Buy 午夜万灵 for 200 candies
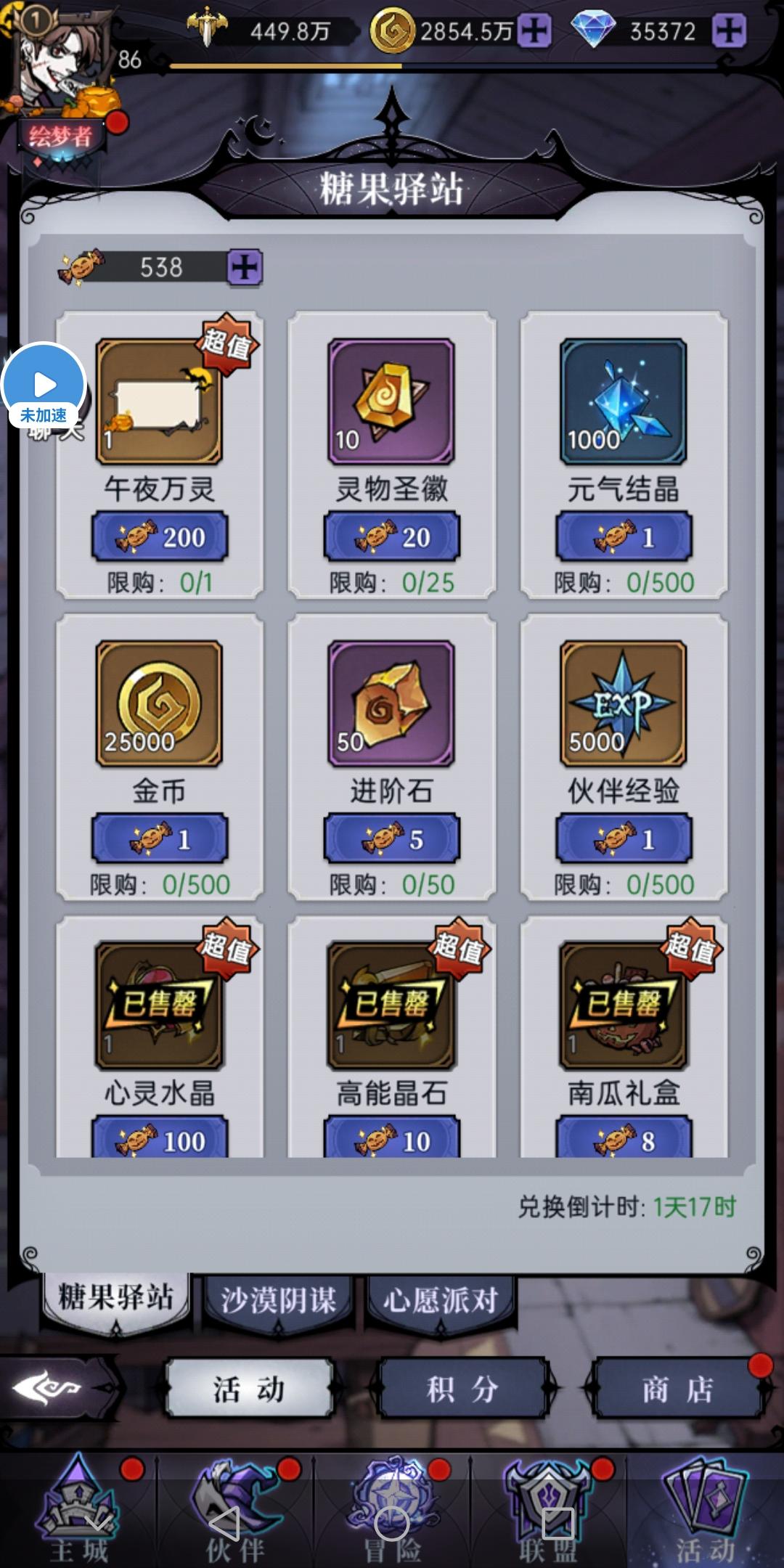Viewport: 784px width, 1568px height. (x=159, y=537)
